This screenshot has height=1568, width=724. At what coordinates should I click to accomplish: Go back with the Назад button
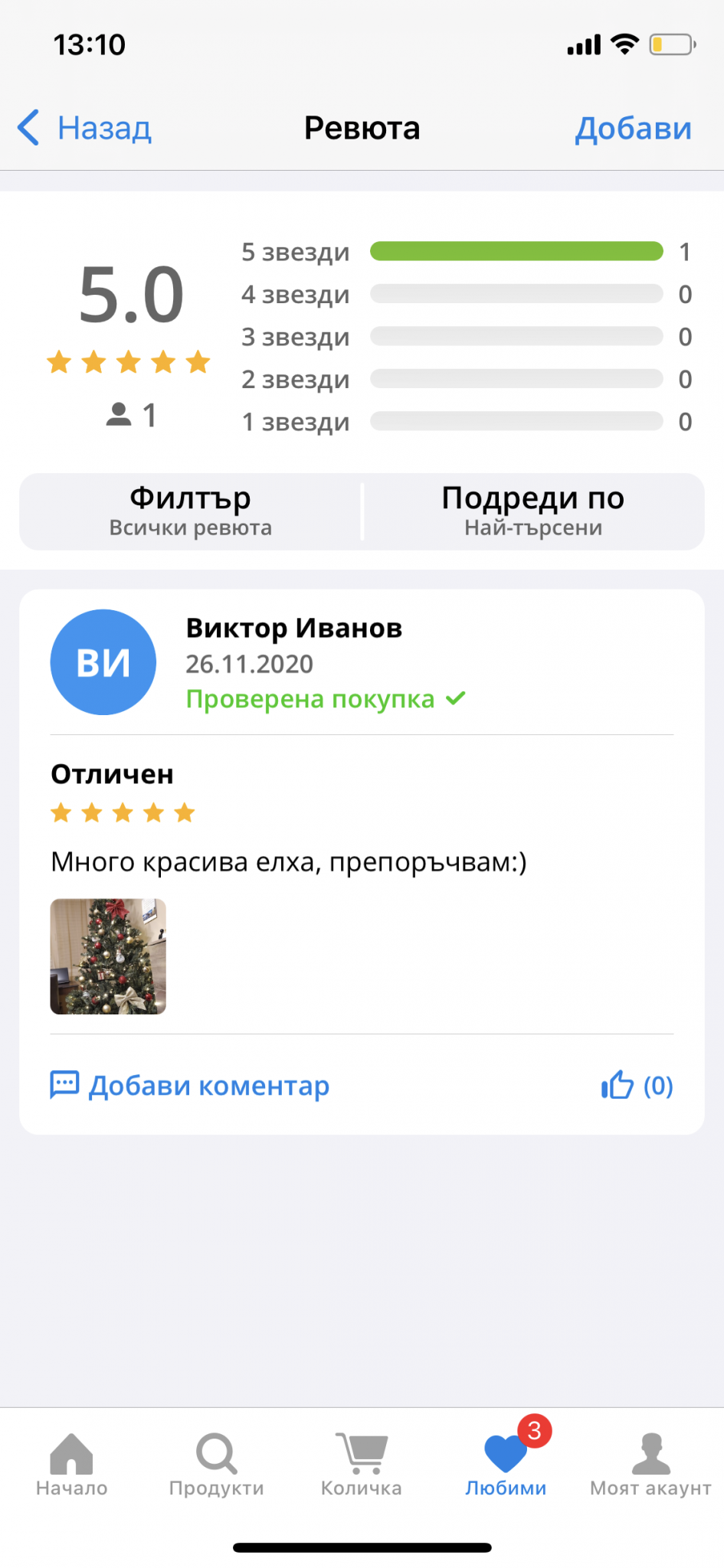(x=86, y=128)
